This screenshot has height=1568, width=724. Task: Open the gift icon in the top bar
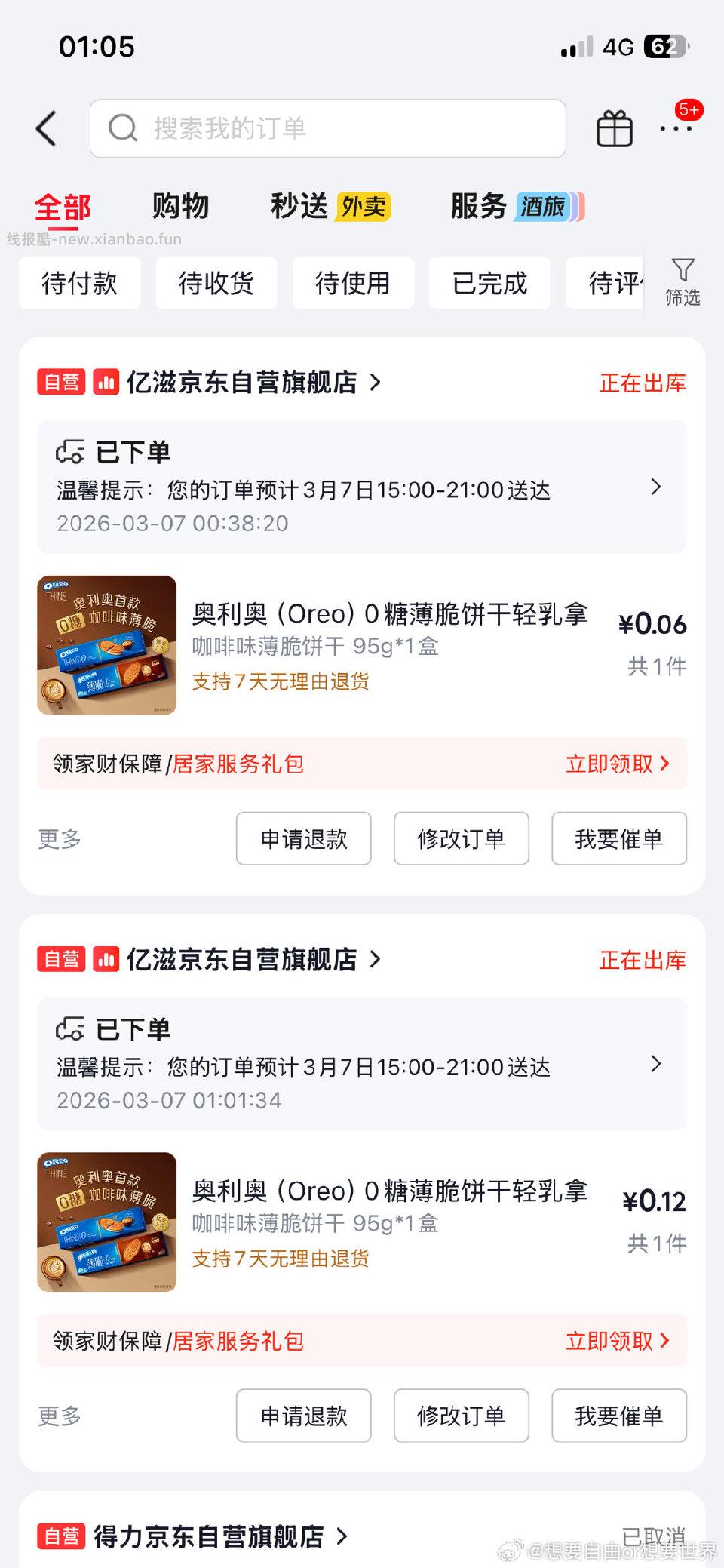click(614, 127)
